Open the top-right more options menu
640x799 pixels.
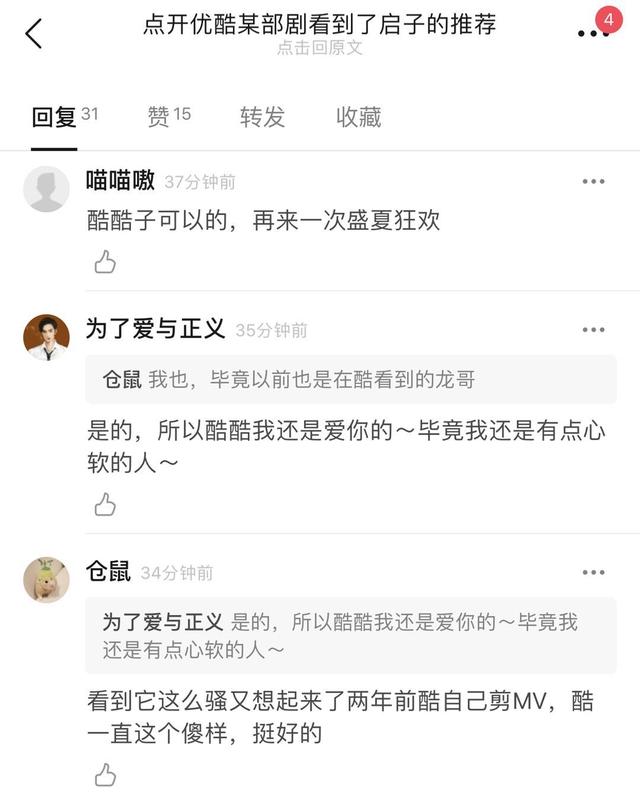[x=593, y=33]
